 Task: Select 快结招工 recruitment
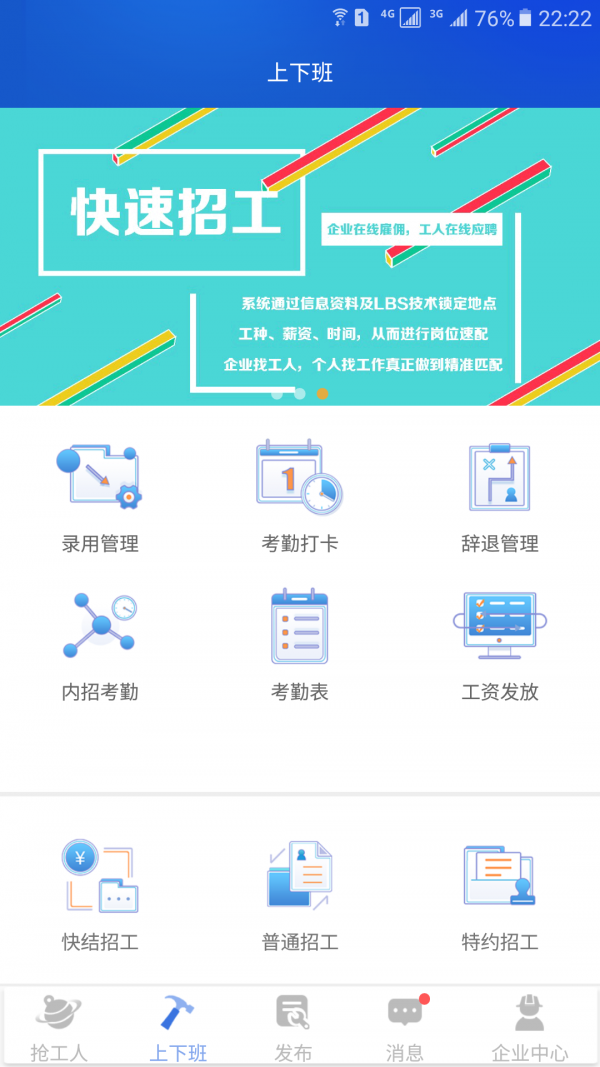[x=100, y=895]
